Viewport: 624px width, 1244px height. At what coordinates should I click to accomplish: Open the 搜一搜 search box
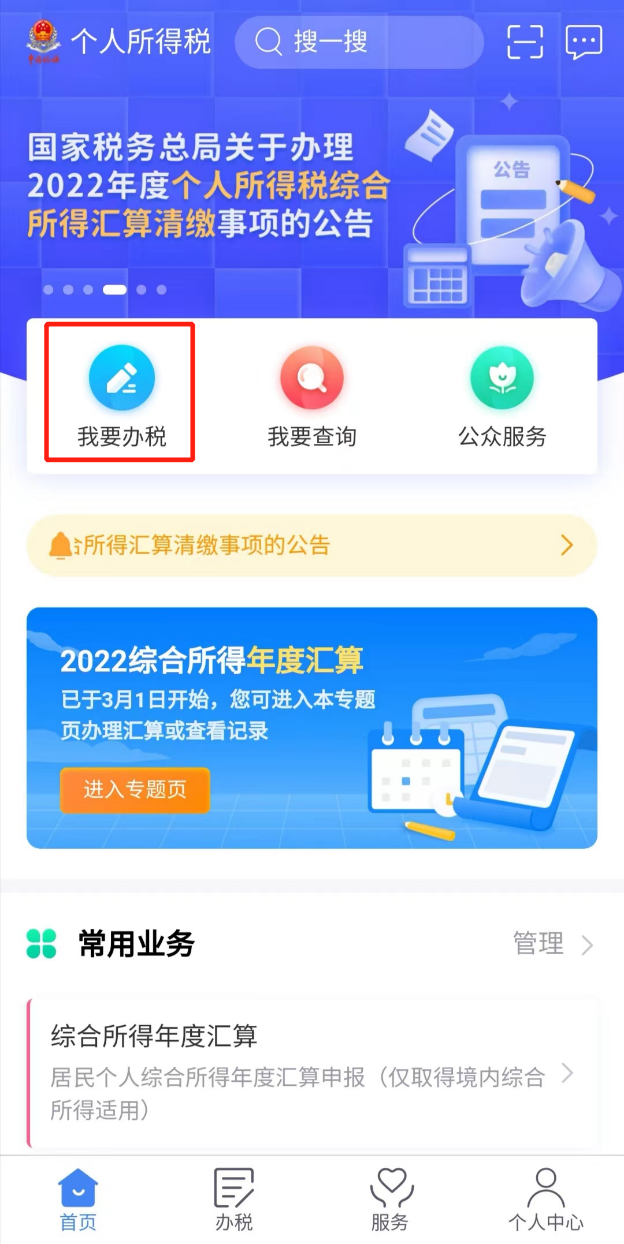tap(358, 42)
